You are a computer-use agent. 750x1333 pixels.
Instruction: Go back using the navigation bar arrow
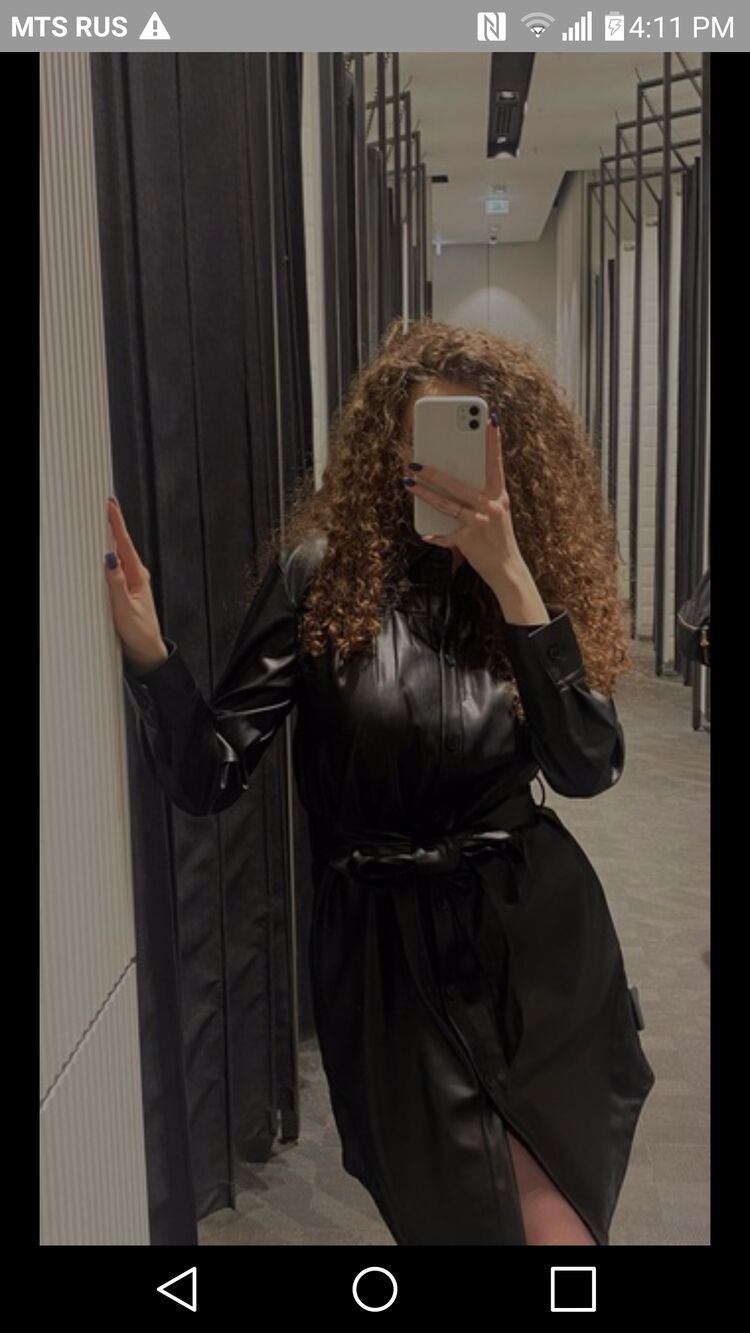(x=177, y=1289)
